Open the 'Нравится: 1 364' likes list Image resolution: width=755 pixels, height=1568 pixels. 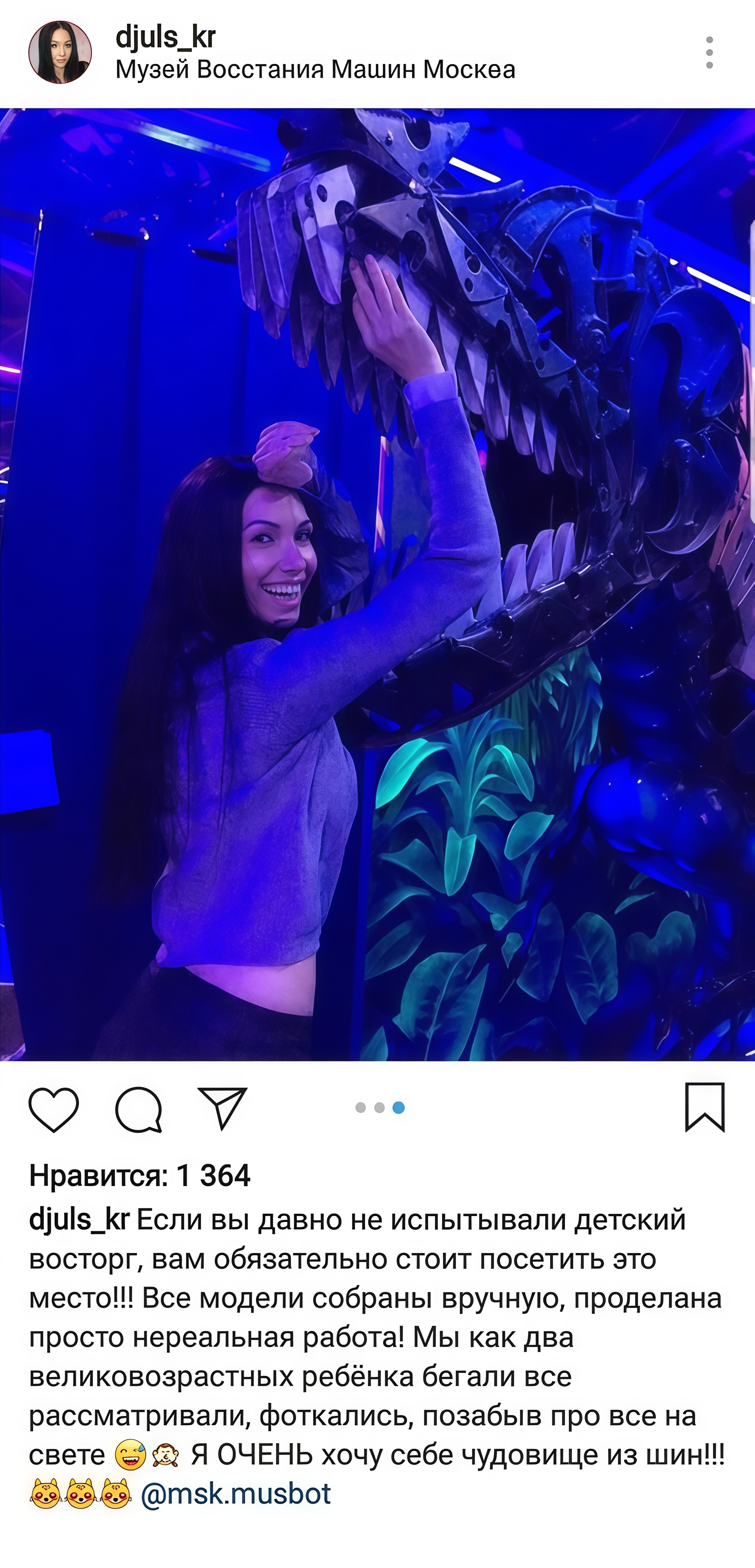coord(140,1175)
